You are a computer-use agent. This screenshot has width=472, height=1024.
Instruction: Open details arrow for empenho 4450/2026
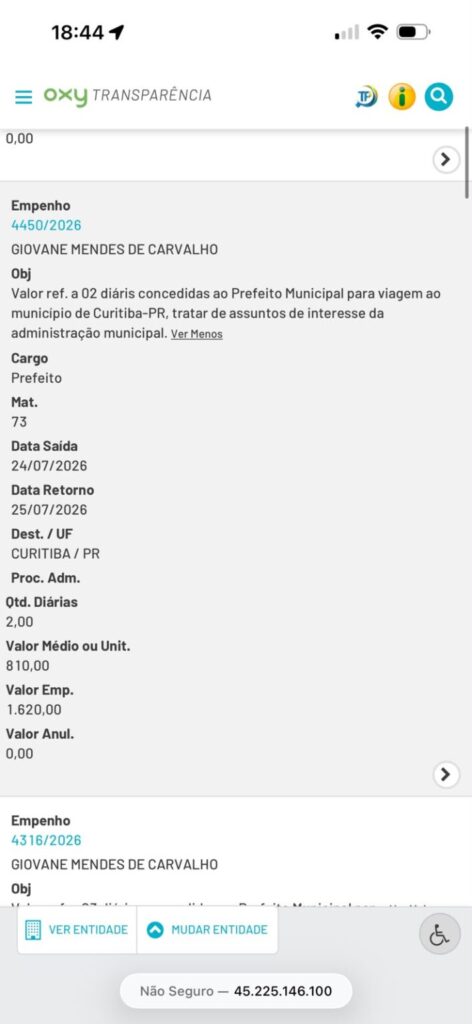(x=446, y=775)
